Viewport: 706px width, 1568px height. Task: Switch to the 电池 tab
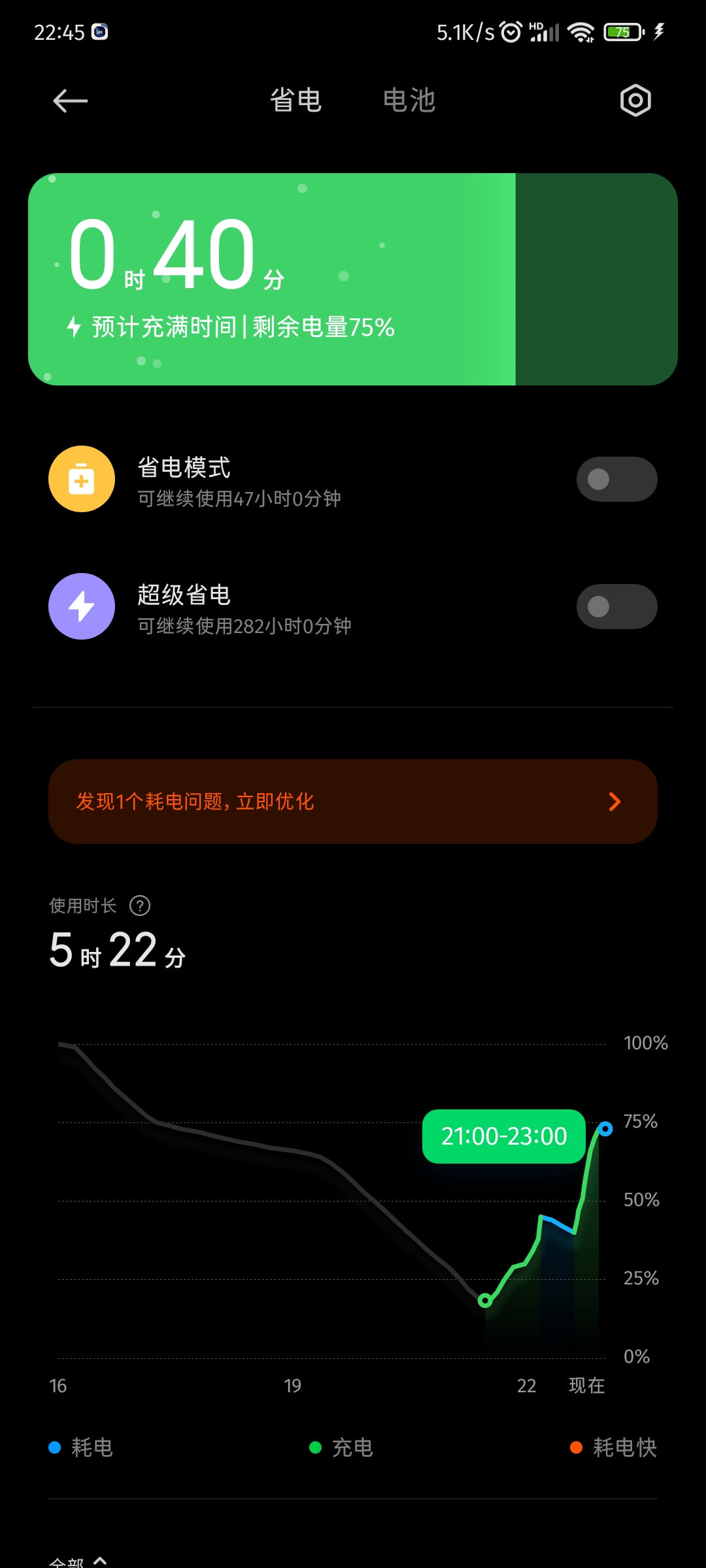pos(409,101)
